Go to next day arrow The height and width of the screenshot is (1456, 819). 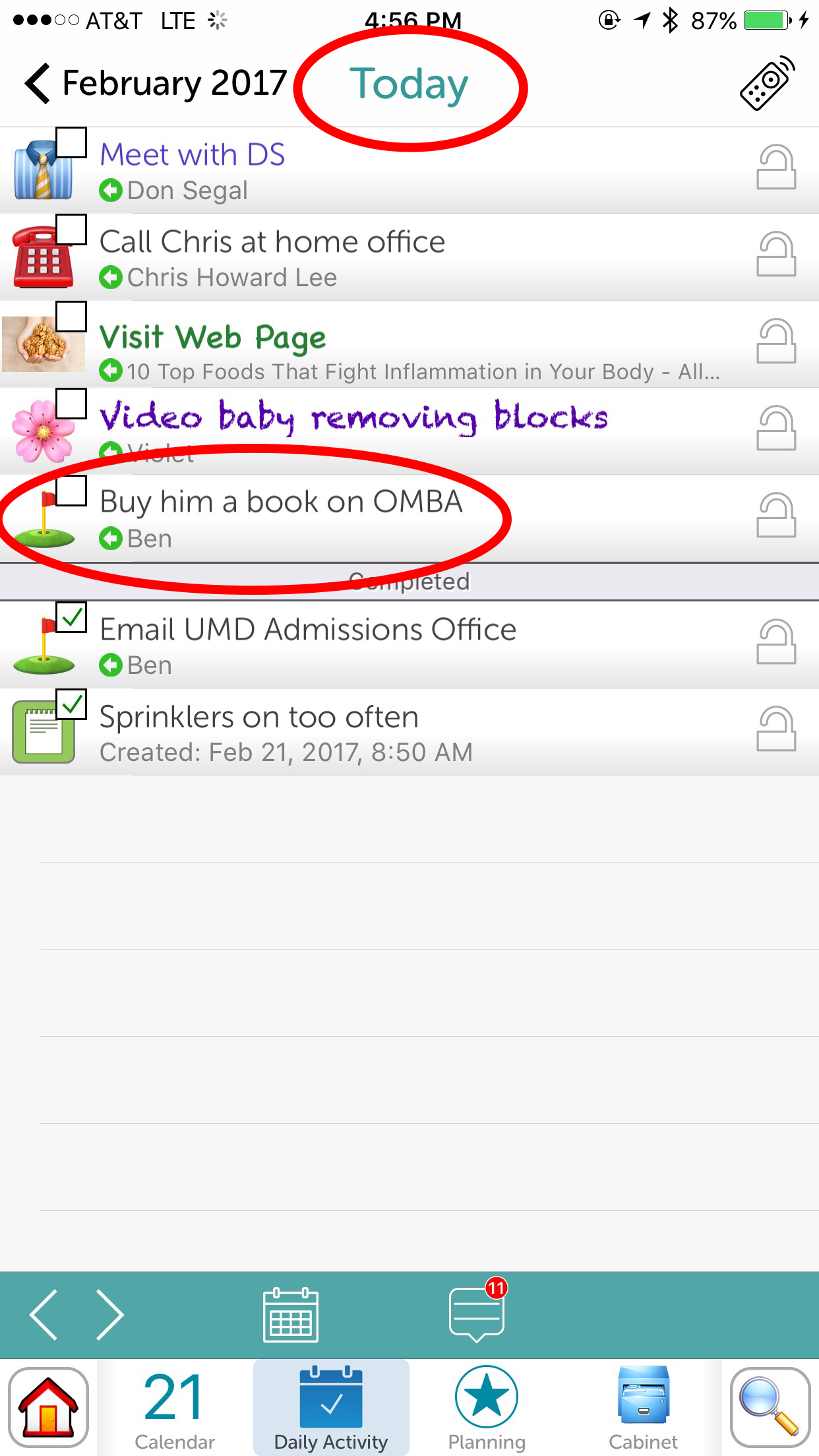109,1314
